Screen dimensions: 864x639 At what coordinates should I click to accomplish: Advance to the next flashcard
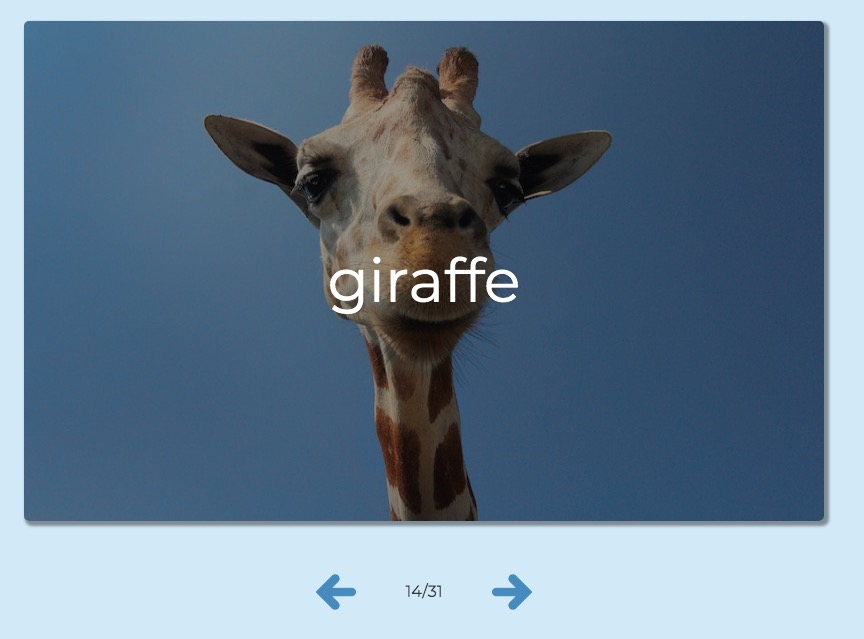(511, 592)
